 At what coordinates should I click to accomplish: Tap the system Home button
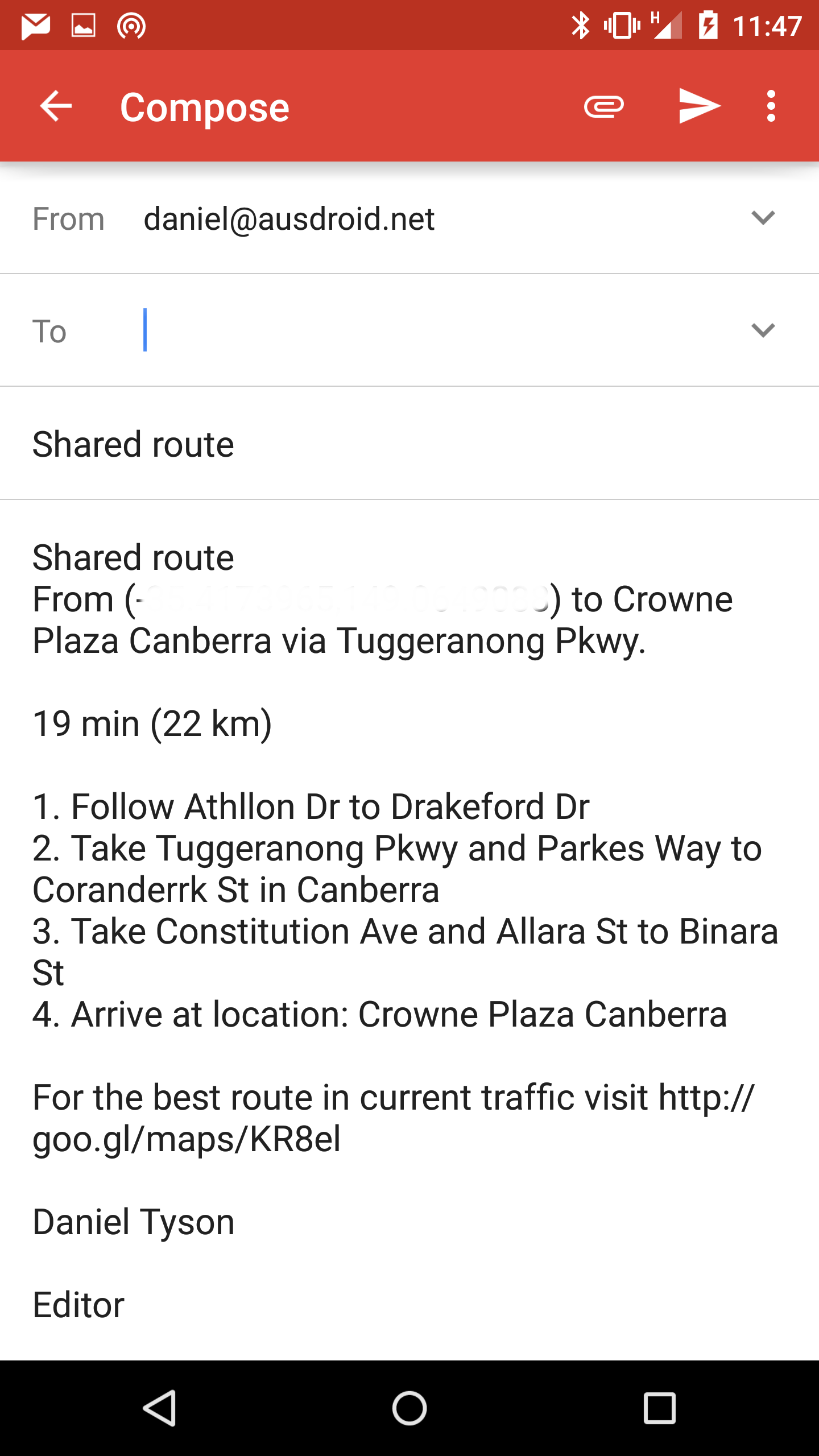coord(409,1408)
